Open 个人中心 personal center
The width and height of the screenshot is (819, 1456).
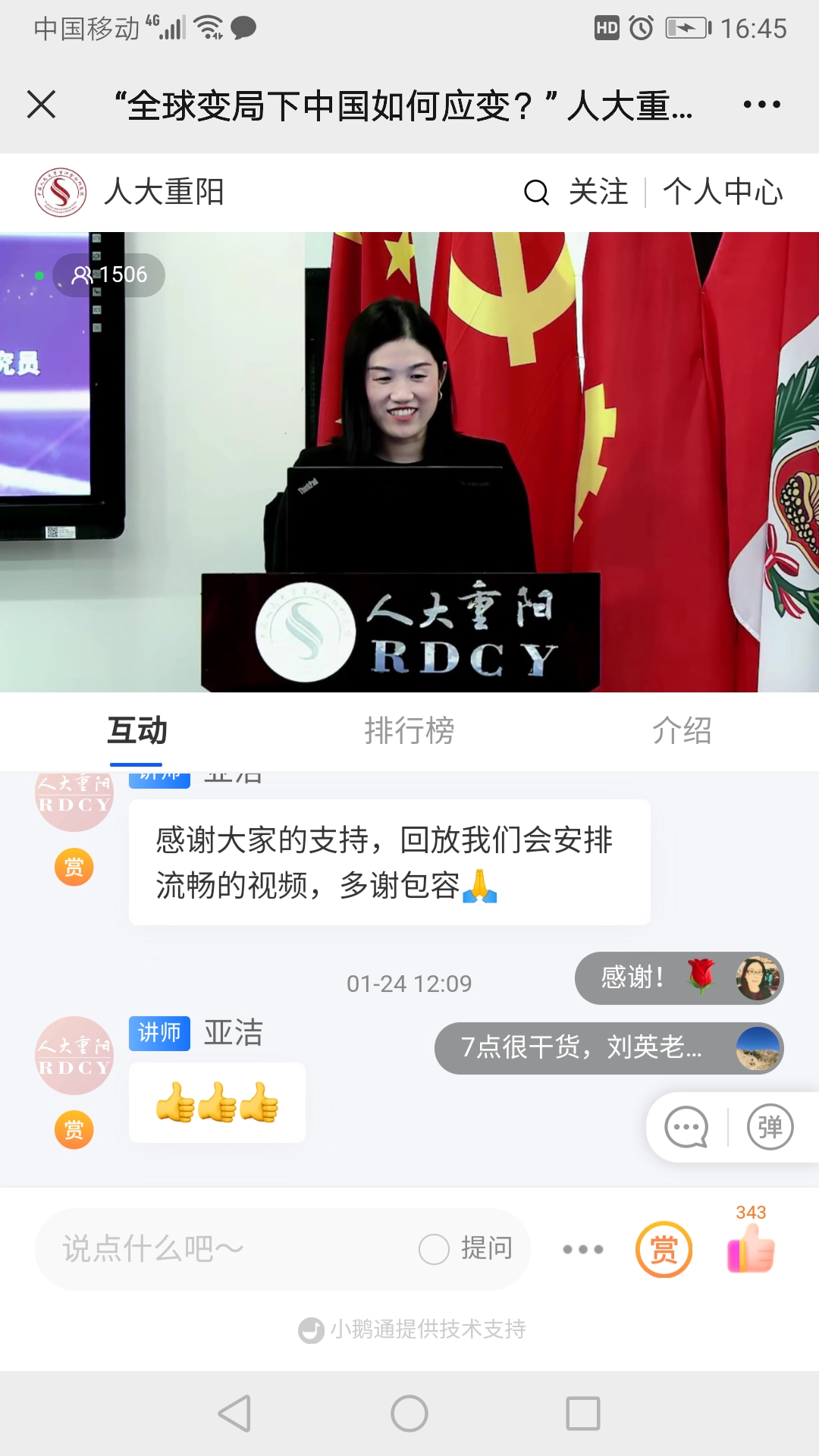point(723,193)
